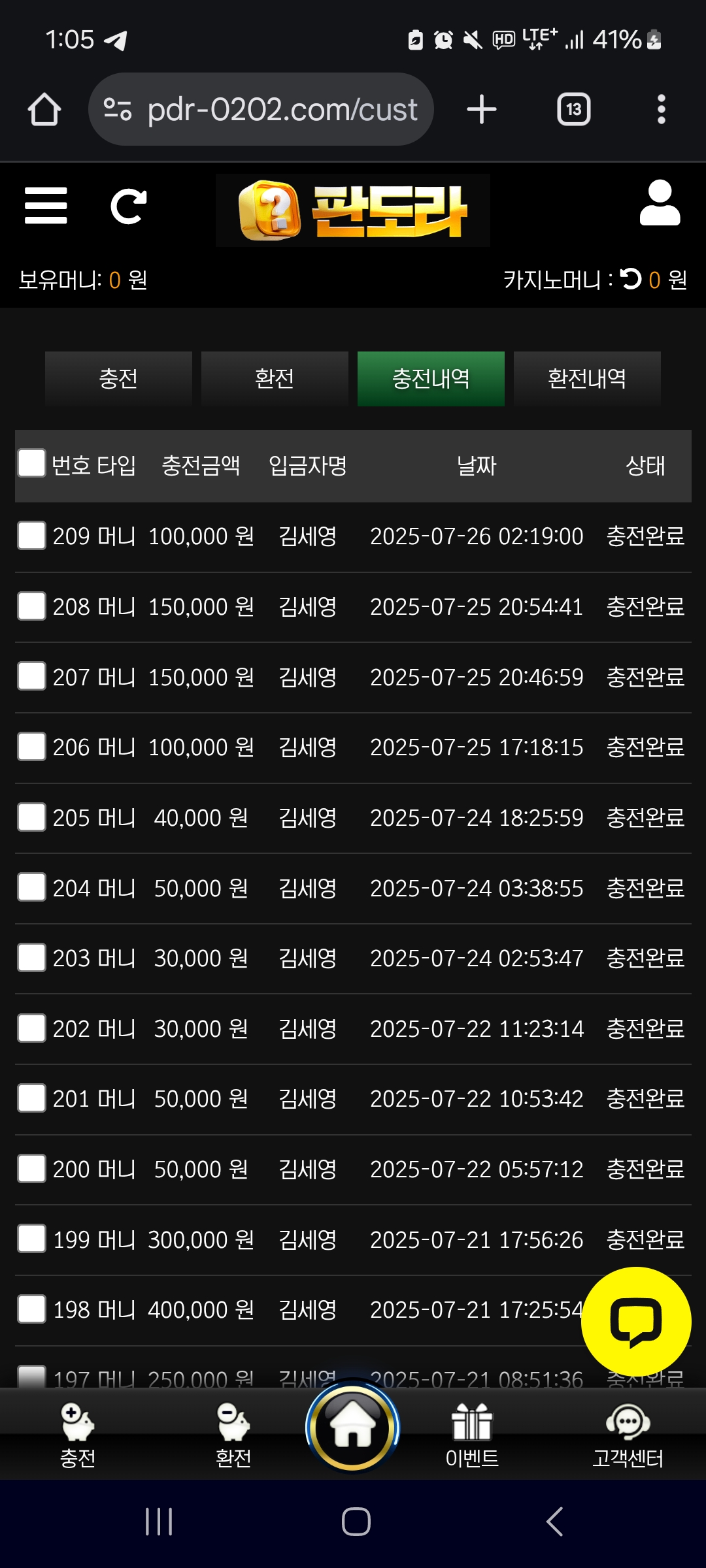The image size is (706, 1568).
Task: Open the yellow chat bubble button
Action: [636, 1322]
